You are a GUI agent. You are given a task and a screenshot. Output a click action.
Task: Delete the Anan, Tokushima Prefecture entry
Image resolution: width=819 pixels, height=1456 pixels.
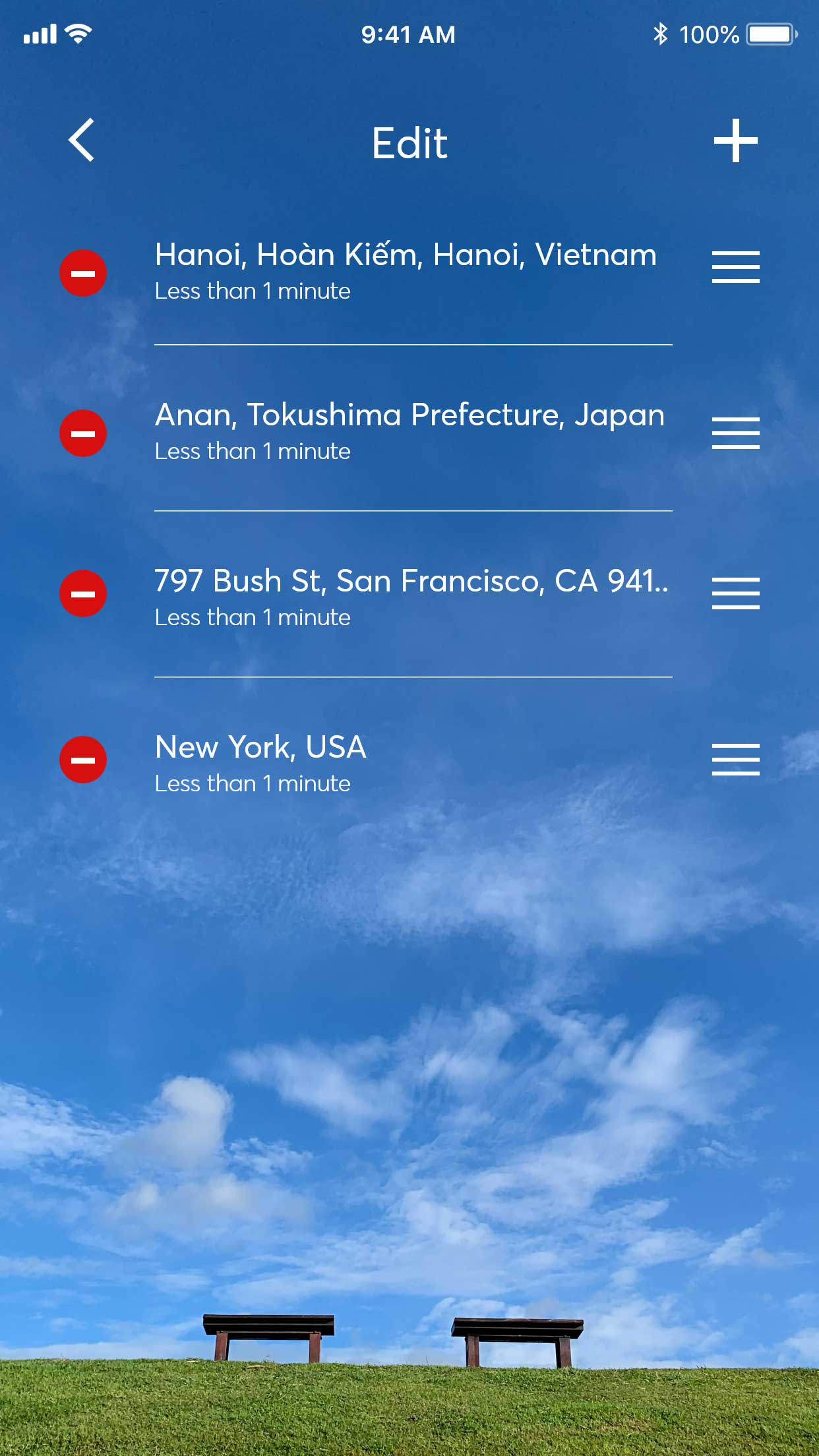click(x=83, y=433)
